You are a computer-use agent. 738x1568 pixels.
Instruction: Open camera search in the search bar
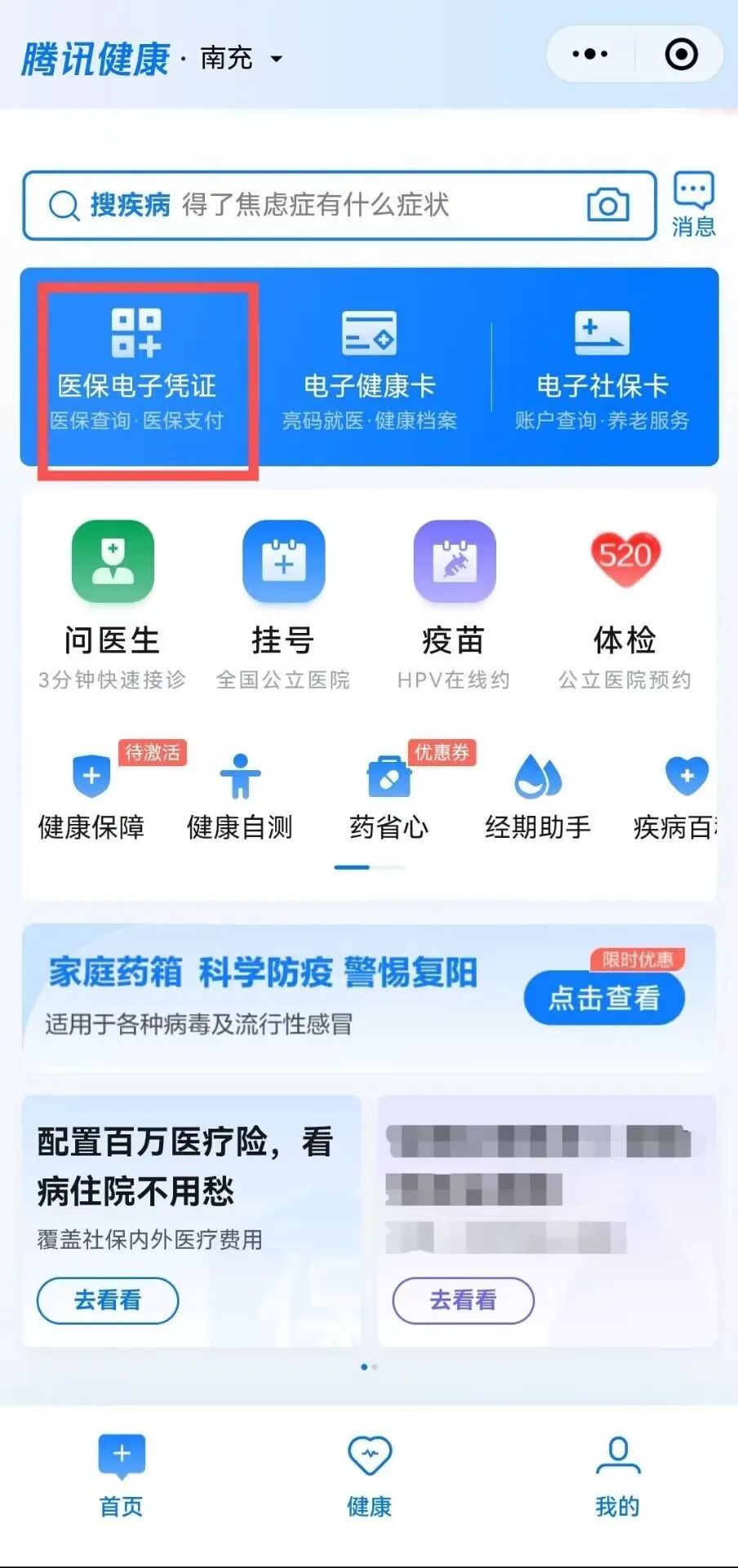[x=608, y=205]
